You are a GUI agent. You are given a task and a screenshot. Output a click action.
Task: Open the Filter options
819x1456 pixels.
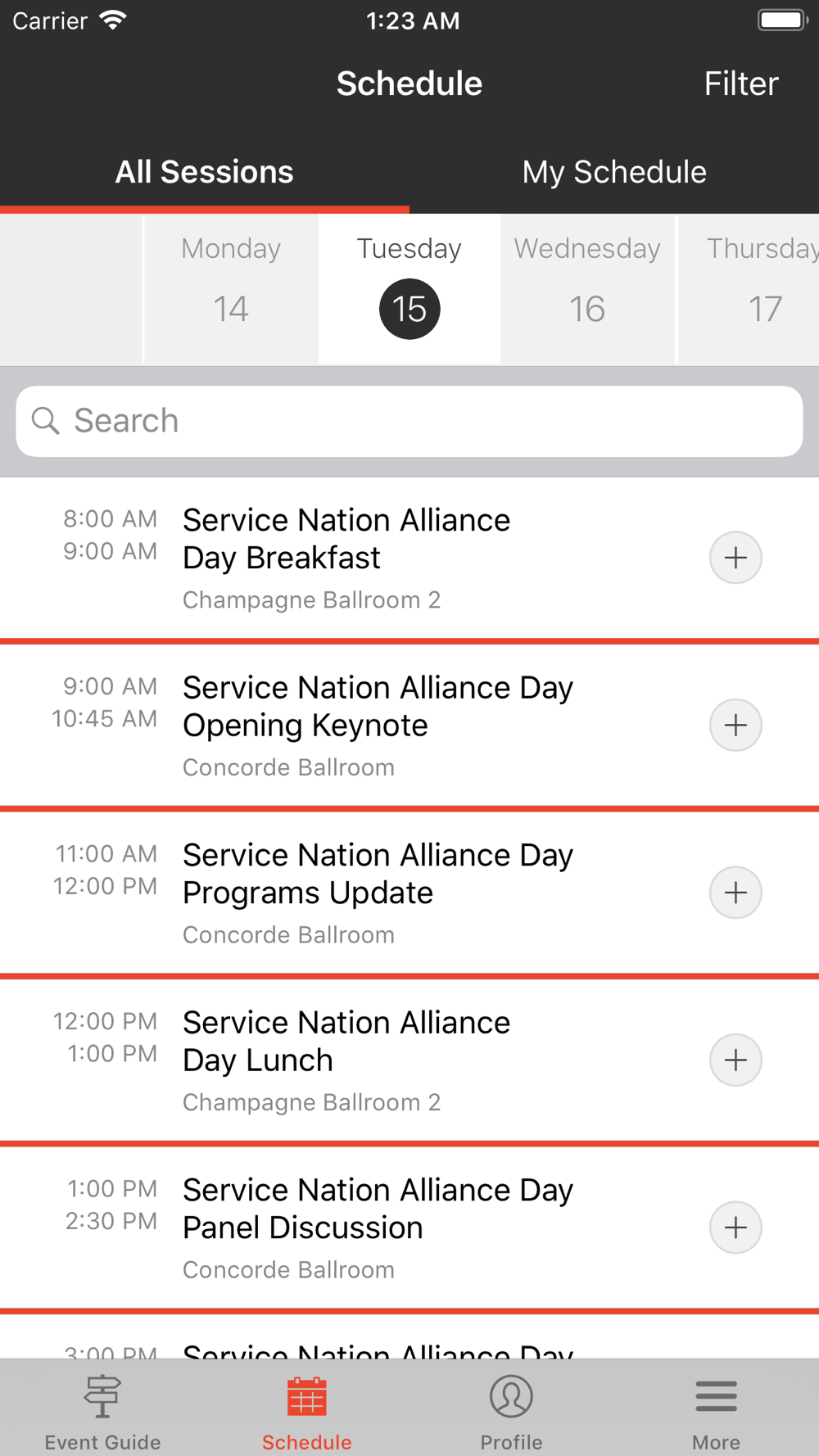740,84
